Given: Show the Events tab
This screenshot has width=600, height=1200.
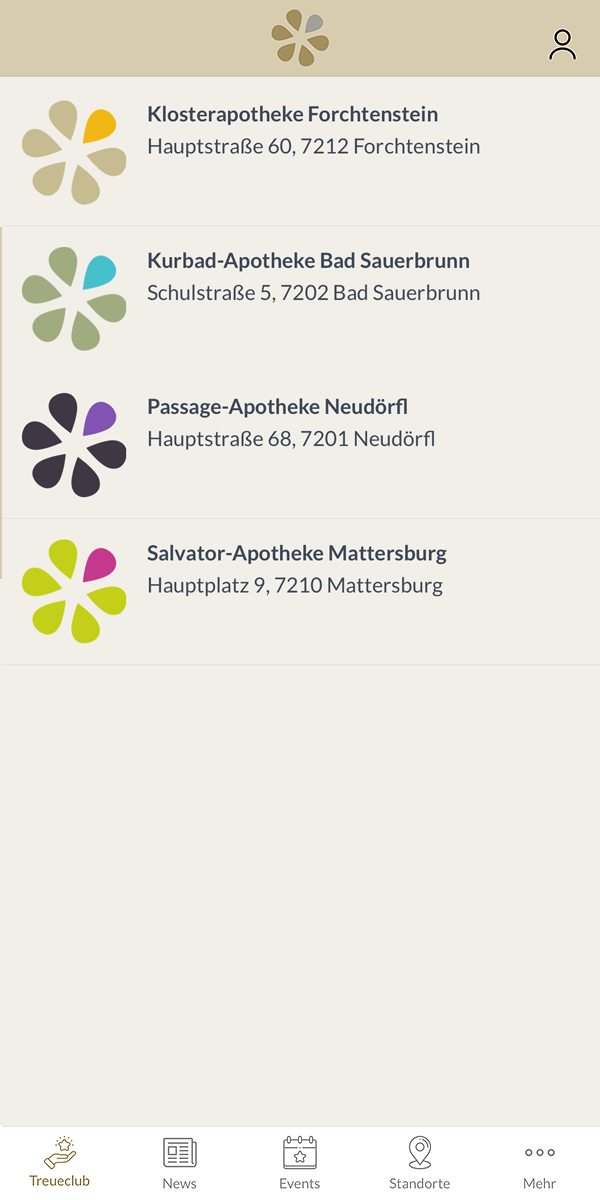Looking at the screenshot, I should (x=300, y=1163).
